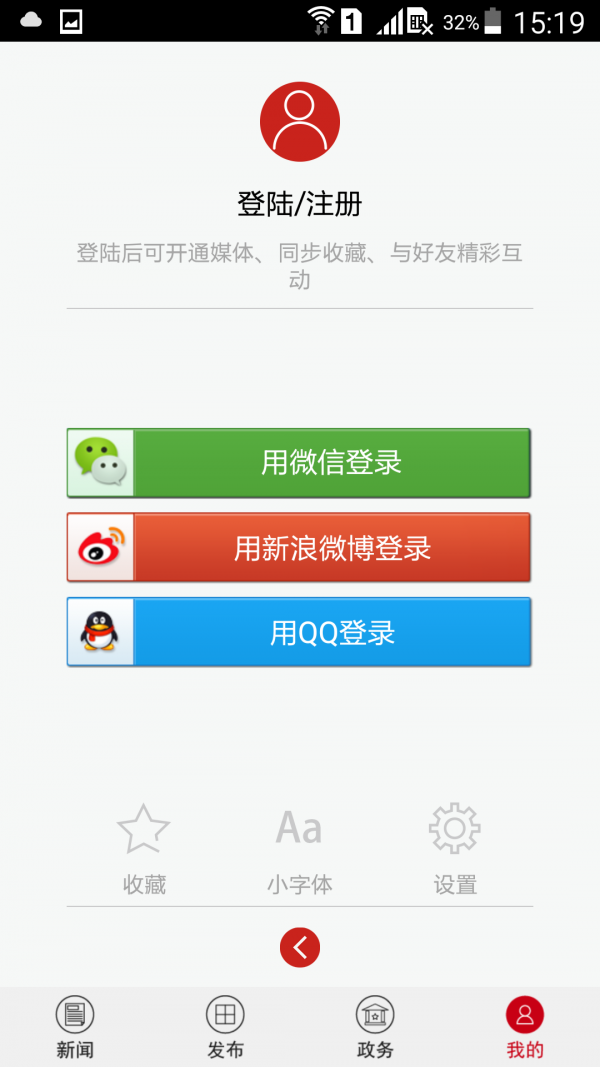Tap the red profile avatar to log in
This screenshot has width=600, height=1067.
300,122
